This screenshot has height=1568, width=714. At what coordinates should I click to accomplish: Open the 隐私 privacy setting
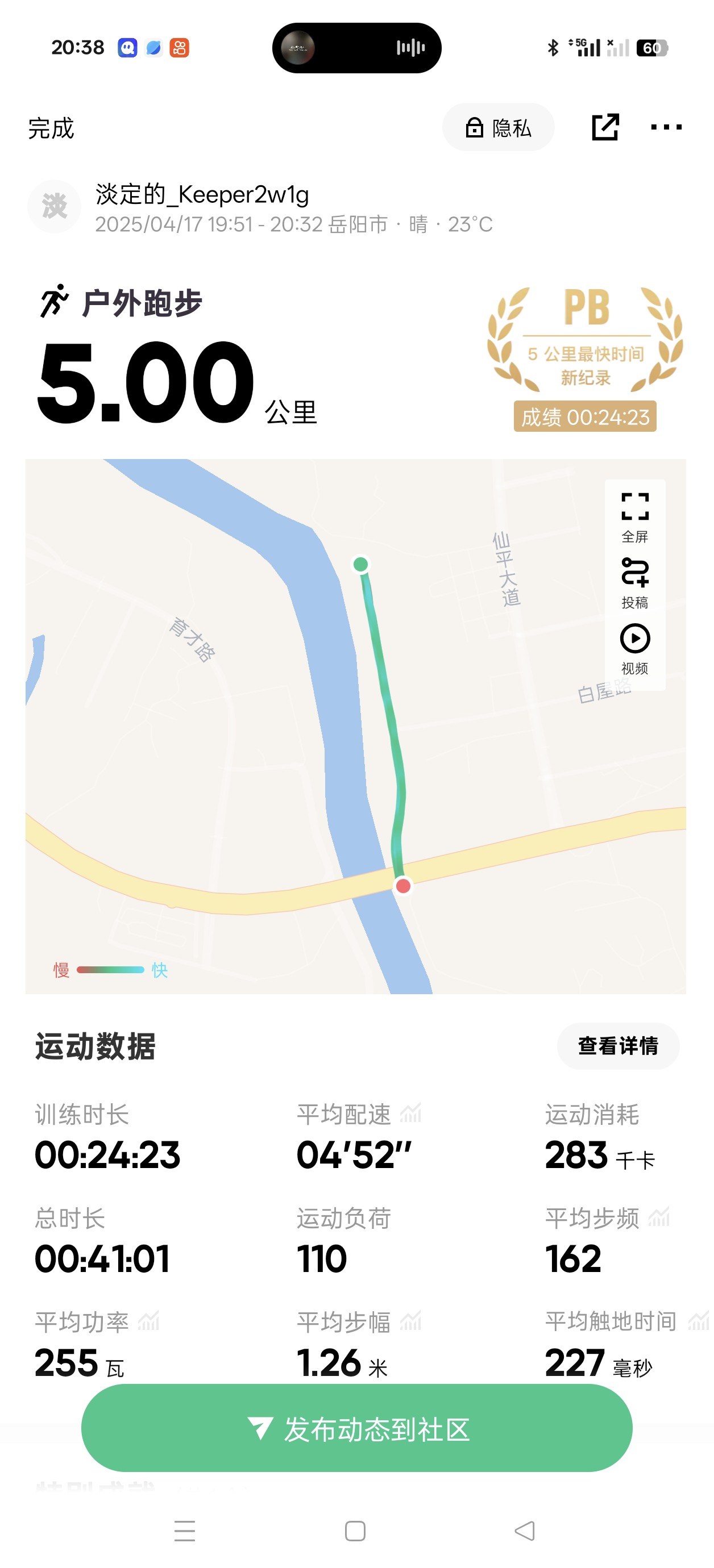point(499,127)
